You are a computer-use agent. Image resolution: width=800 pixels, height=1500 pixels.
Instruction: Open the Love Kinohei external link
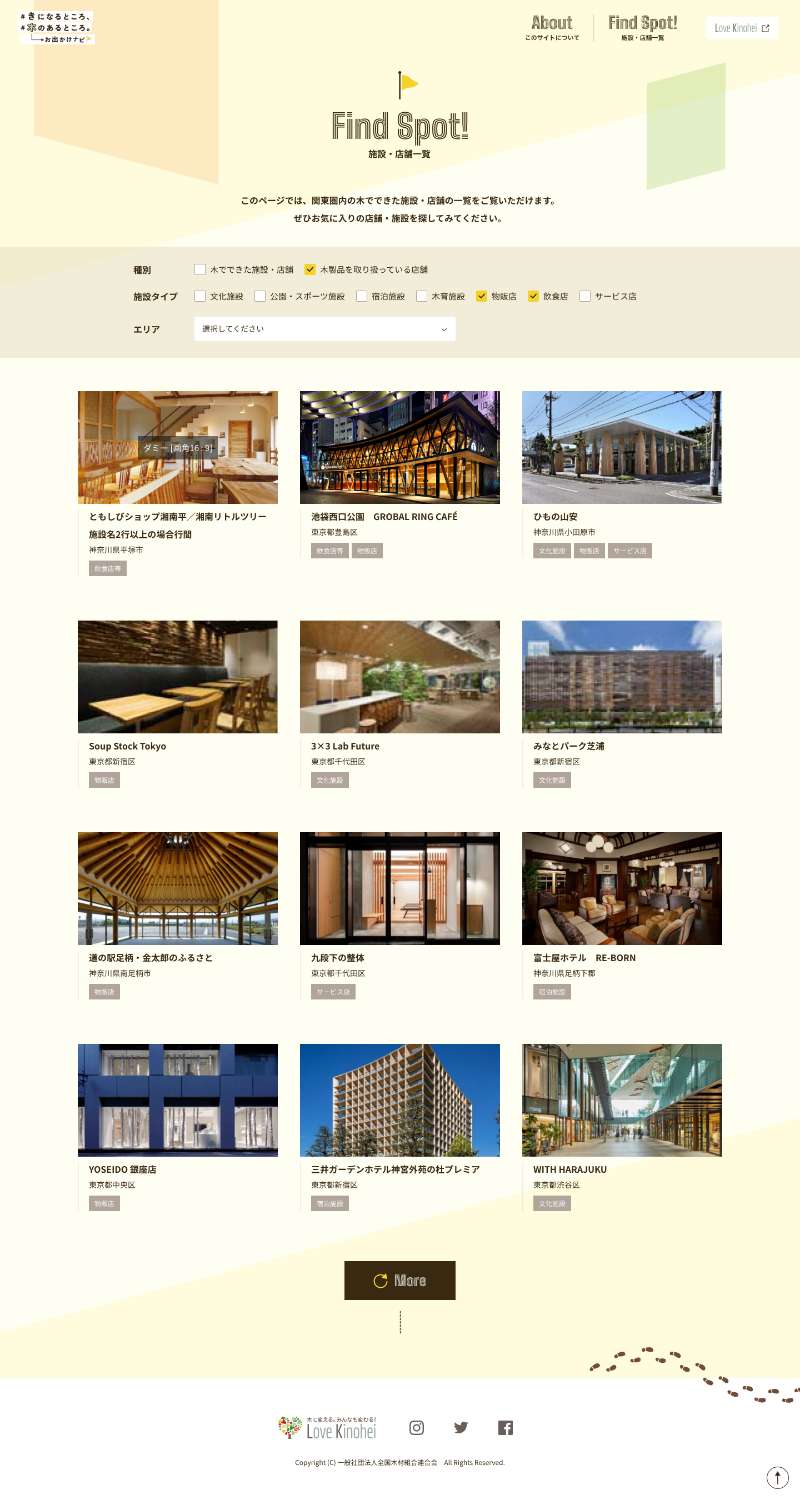pos(741,28)
